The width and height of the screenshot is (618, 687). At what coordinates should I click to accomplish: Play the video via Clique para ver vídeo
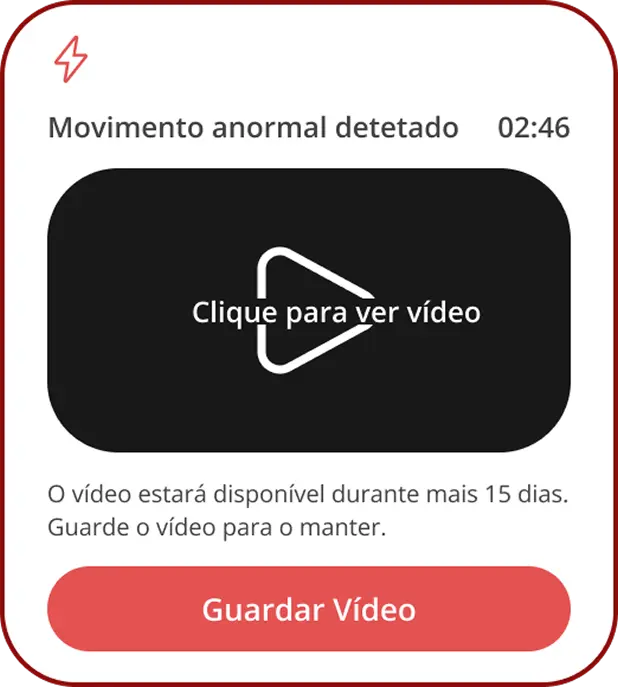coord(309,310)
